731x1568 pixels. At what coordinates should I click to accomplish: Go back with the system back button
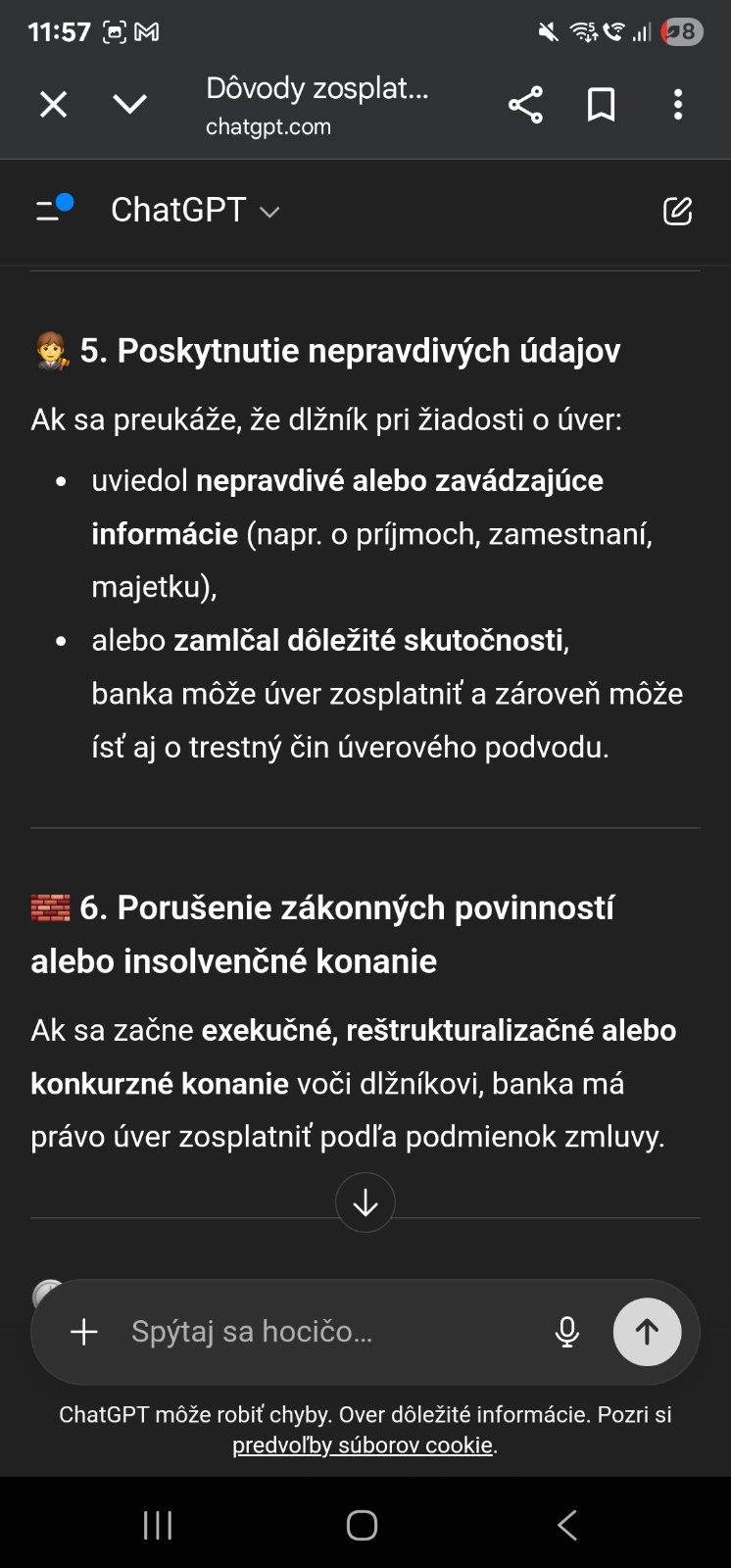pyautogui.click(x=566, y=1525)
